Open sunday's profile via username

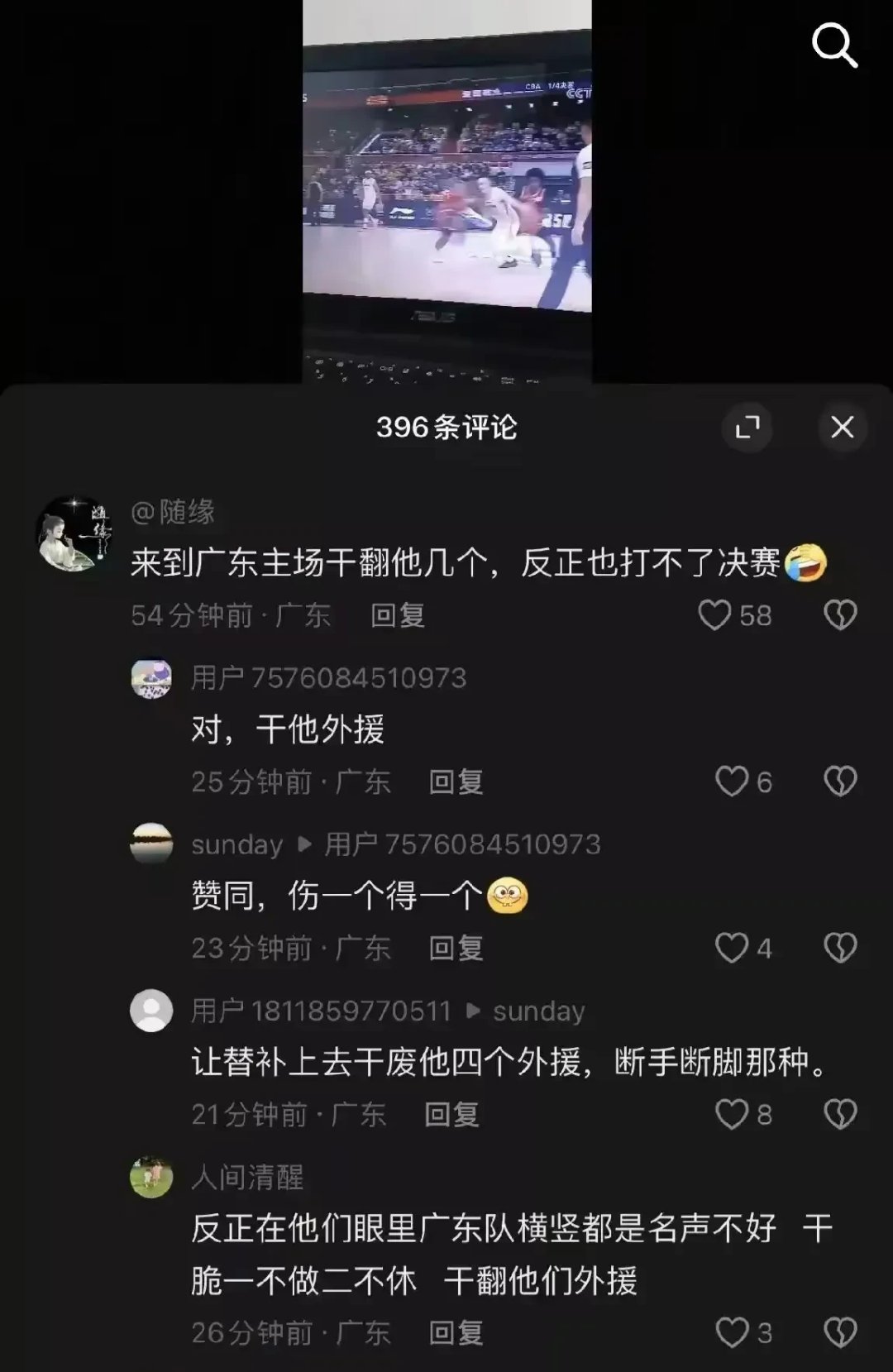point(237,845)
